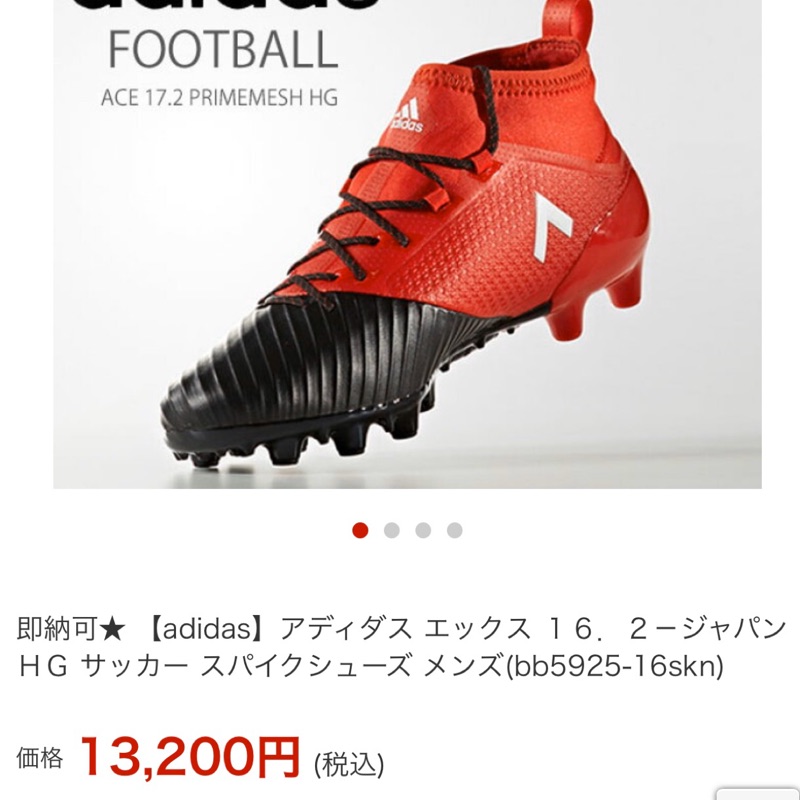Image resolution: width=800 pixels, height=800 pixels.
Task: Jump to the third image dot
Action: click(x=423, y=531)
